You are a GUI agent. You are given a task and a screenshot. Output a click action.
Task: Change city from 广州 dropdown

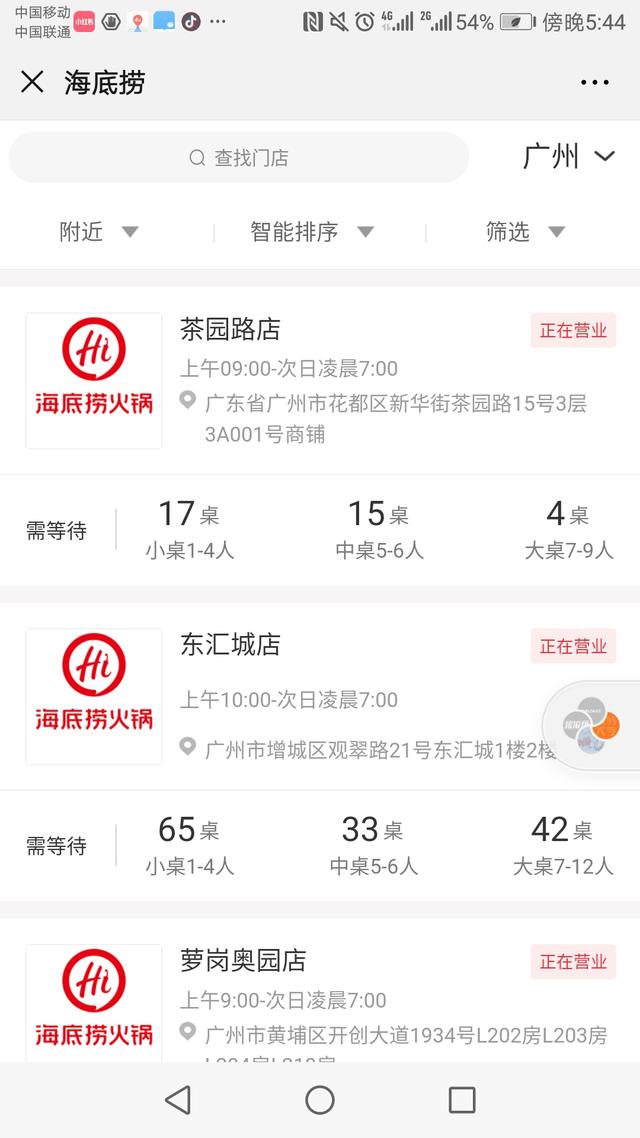(569, 156)
